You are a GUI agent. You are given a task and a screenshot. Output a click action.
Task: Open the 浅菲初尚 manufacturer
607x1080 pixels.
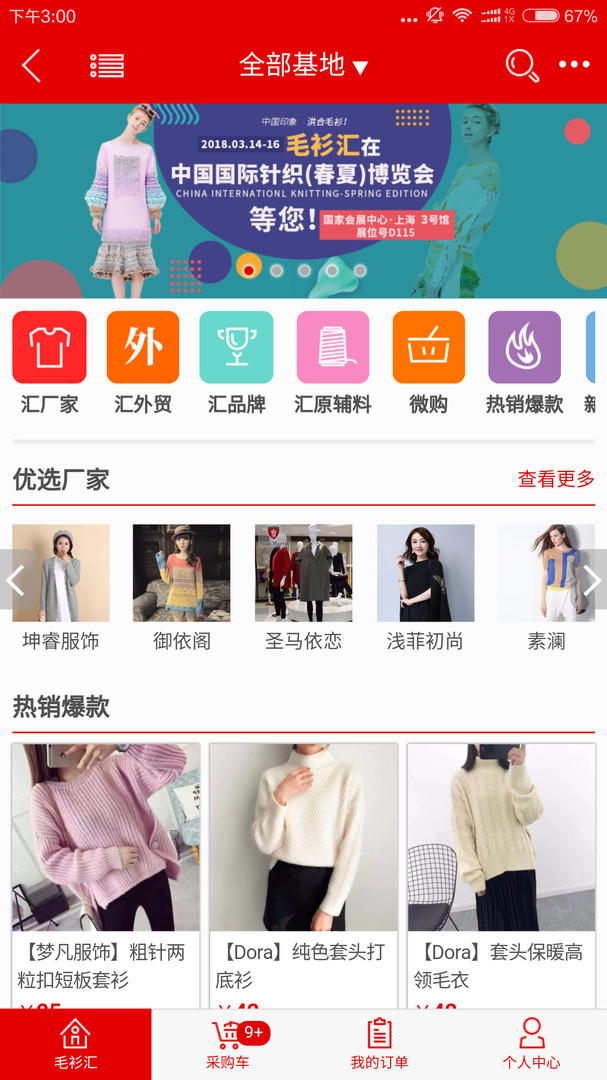tap(425, 587)
